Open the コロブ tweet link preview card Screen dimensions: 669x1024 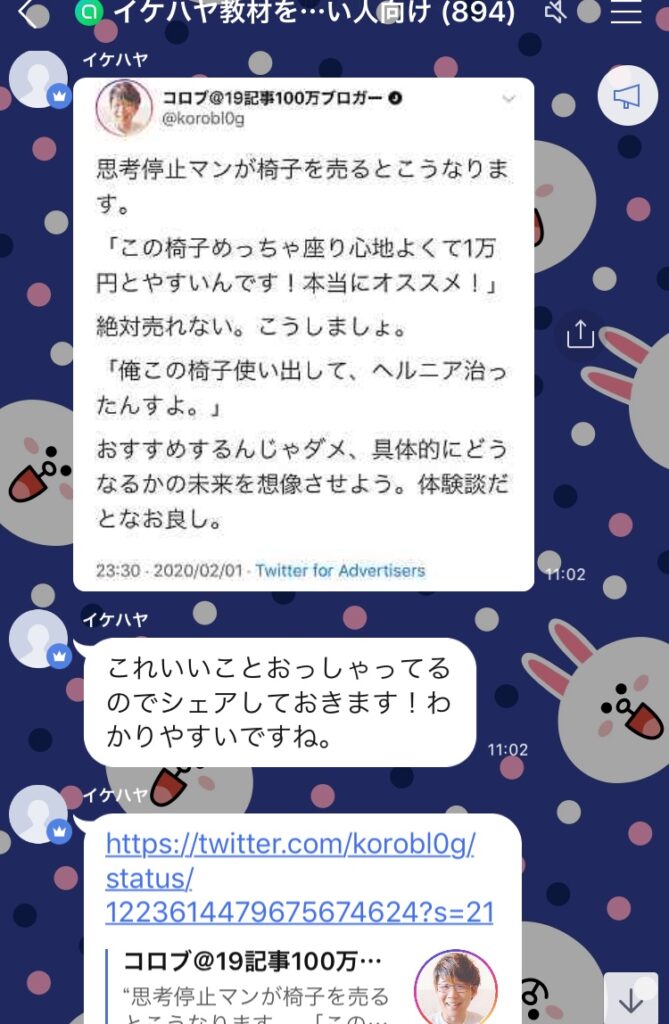click(300, 985)
